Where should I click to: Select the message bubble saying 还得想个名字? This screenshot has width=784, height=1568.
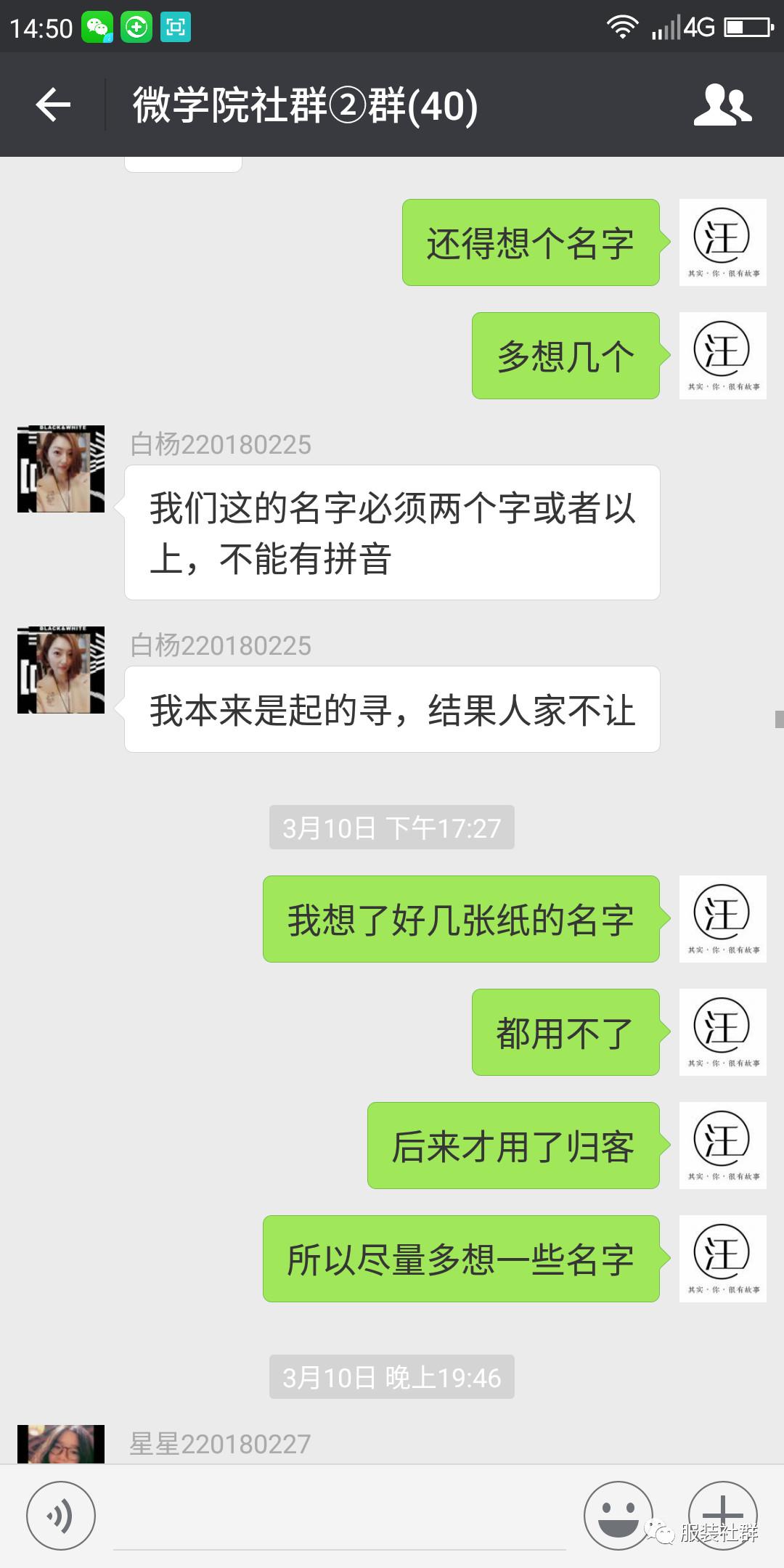tap(531, 243)
